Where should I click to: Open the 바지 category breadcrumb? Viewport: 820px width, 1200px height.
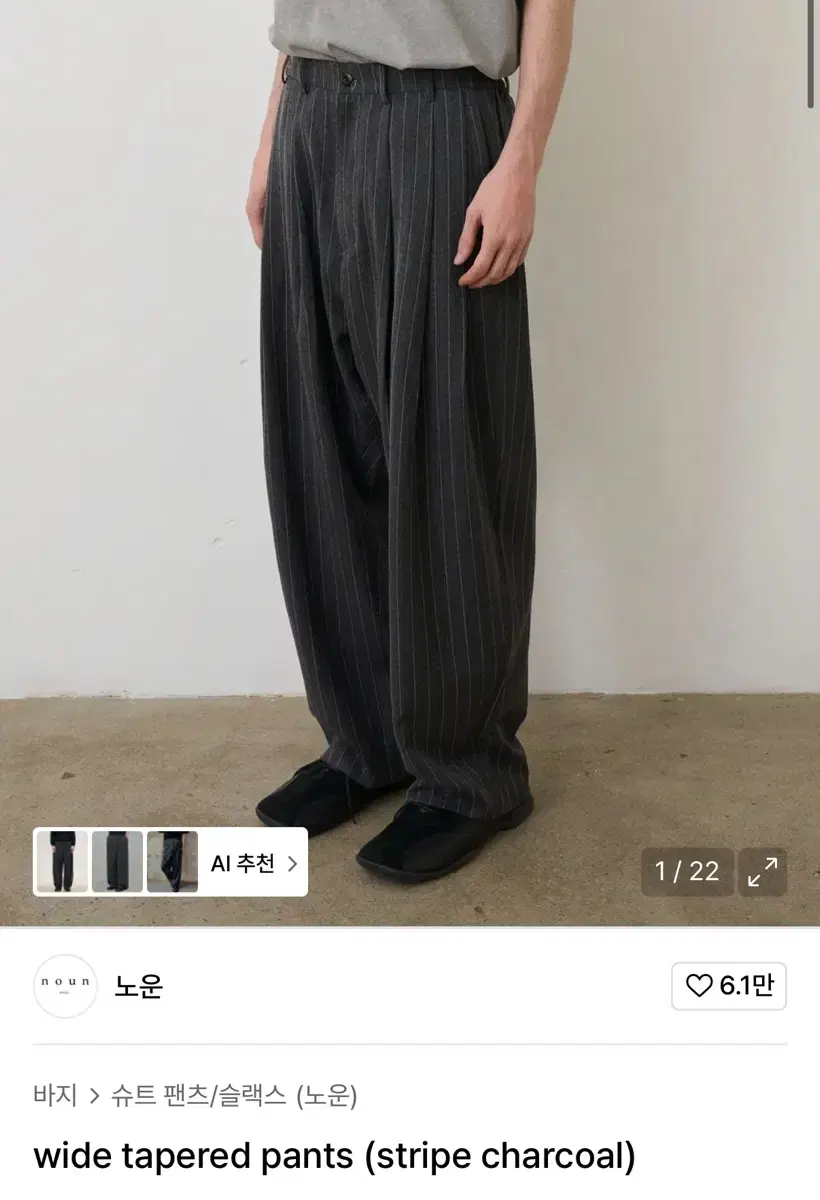[x=56, y=1095]
